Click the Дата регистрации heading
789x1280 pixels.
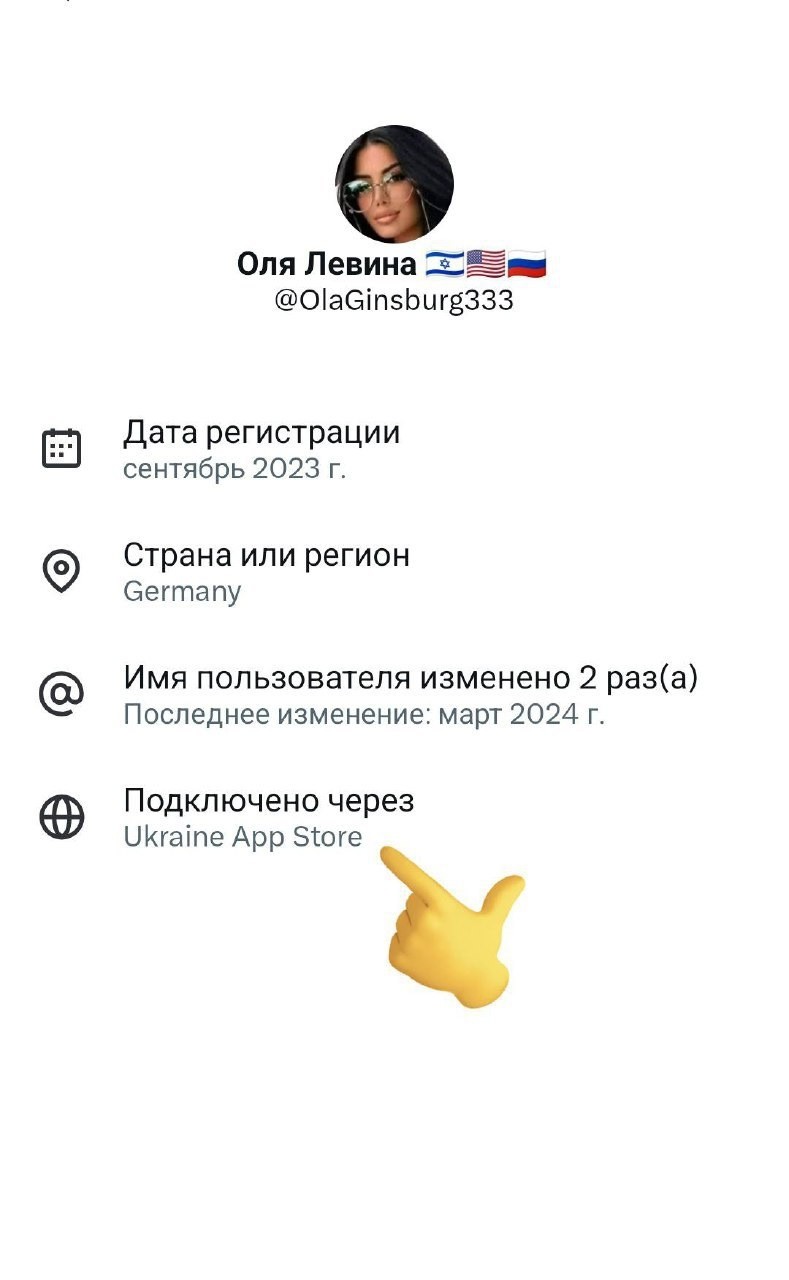click(262, 433)
